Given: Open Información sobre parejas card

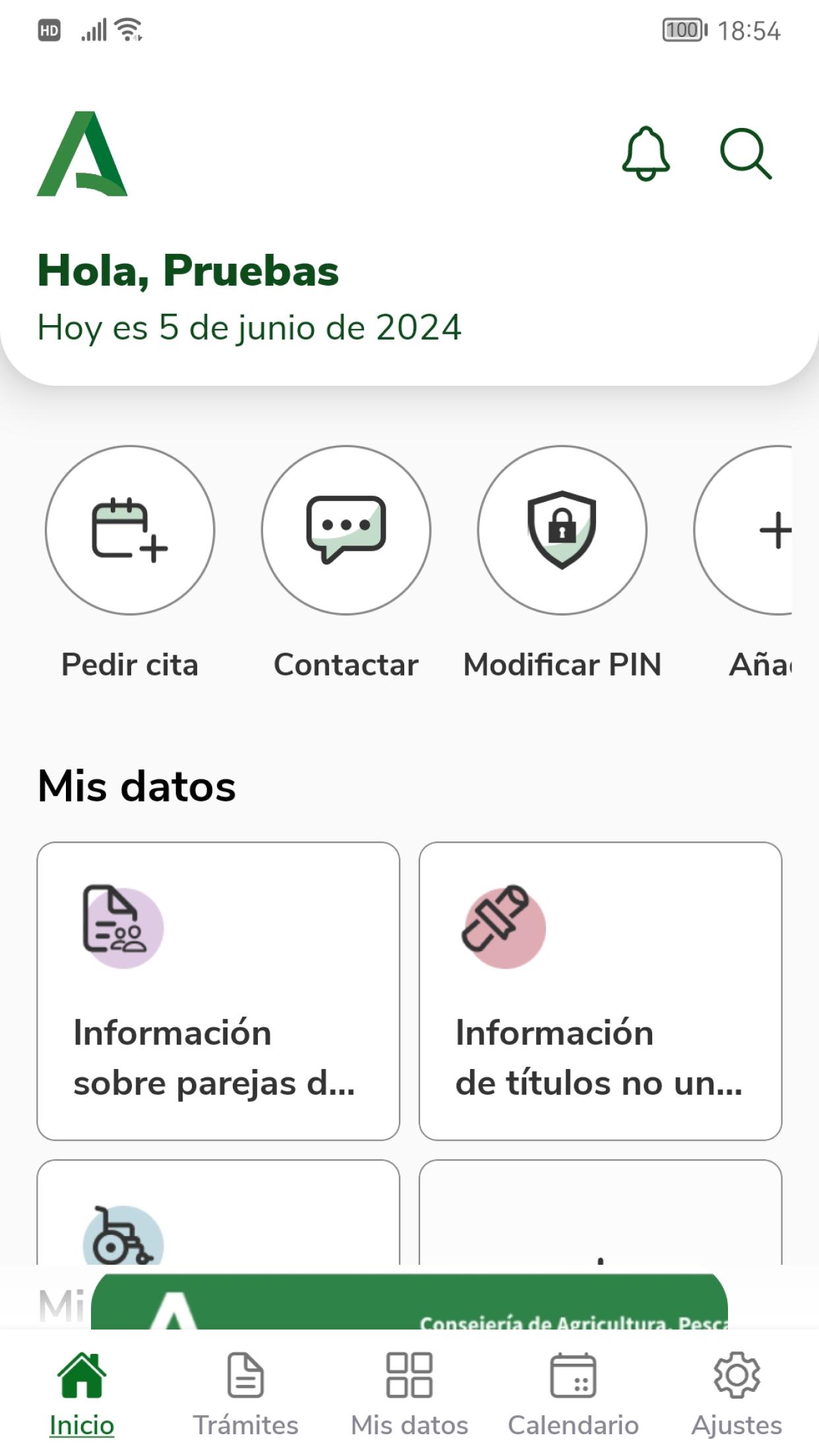Looking at the screenshot, I should point(218,990).
